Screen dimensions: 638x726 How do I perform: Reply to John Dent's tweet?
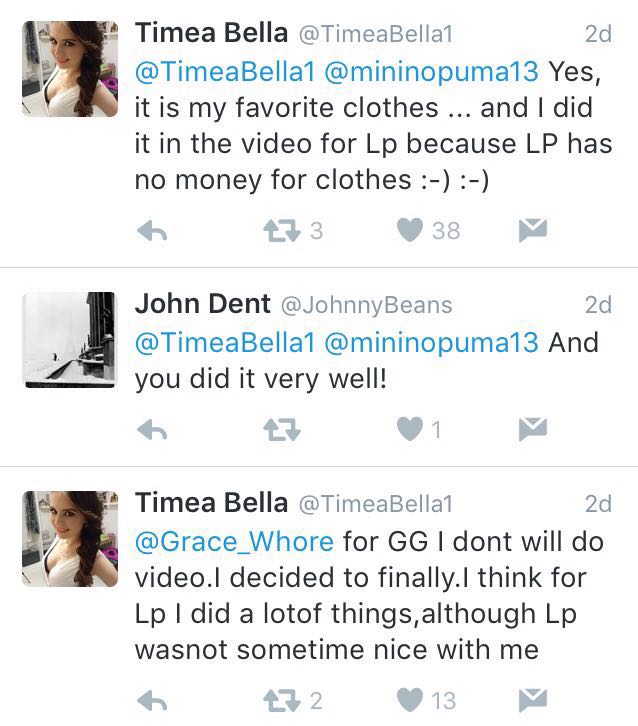click(x=151, y=430)
